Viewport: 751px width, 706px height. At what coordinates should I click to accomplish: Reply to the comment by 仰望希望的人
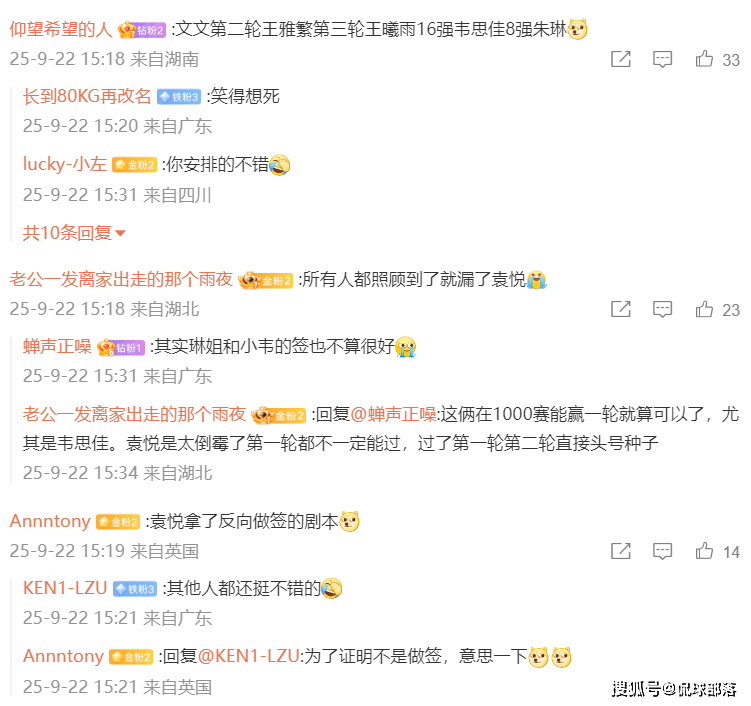pyautogui.click(x=663, y=60)
